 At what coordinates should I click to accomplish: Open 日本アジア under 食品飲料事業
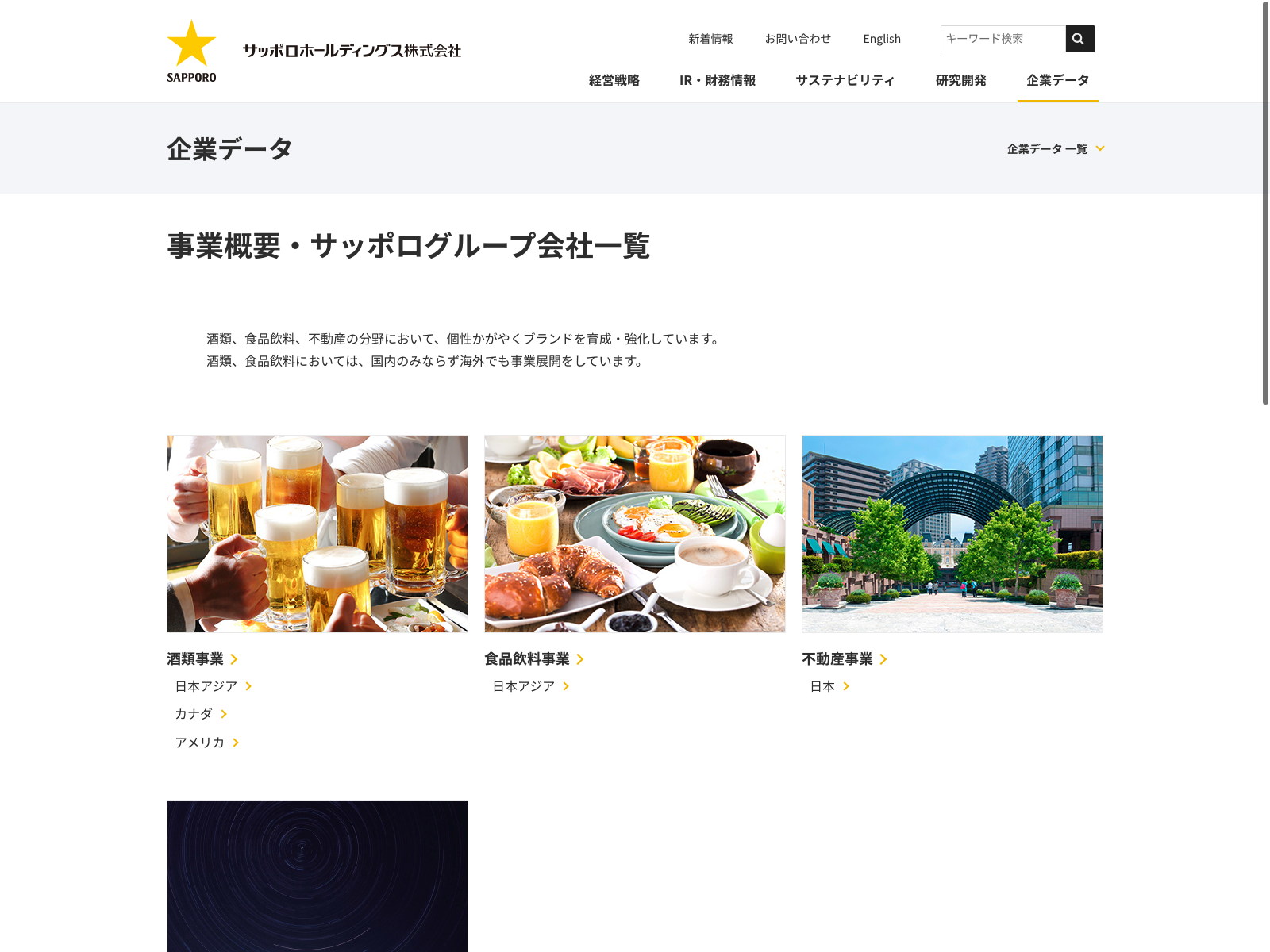click(530, 686)
